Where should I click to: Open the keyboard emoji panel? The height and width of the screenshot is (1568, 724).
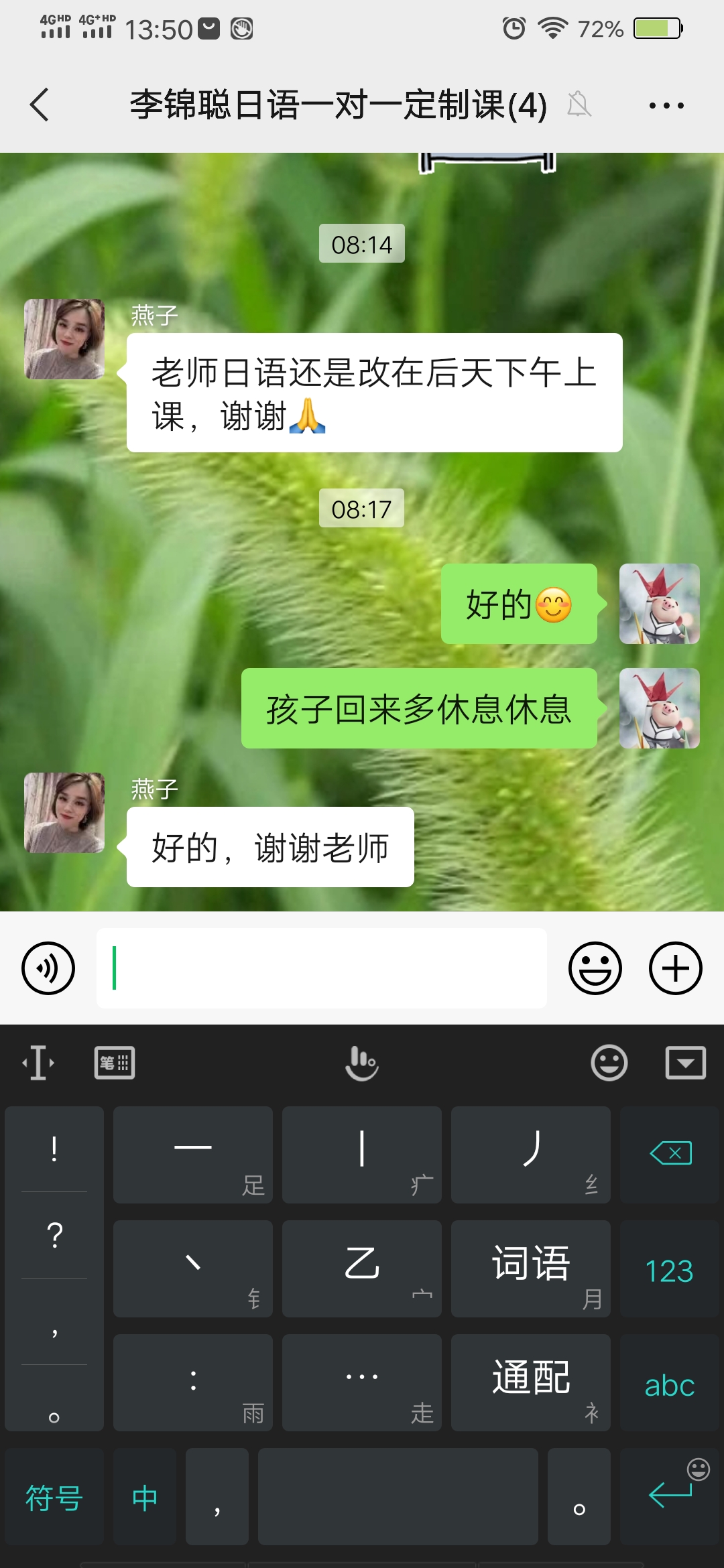(x=609, y=1063)
